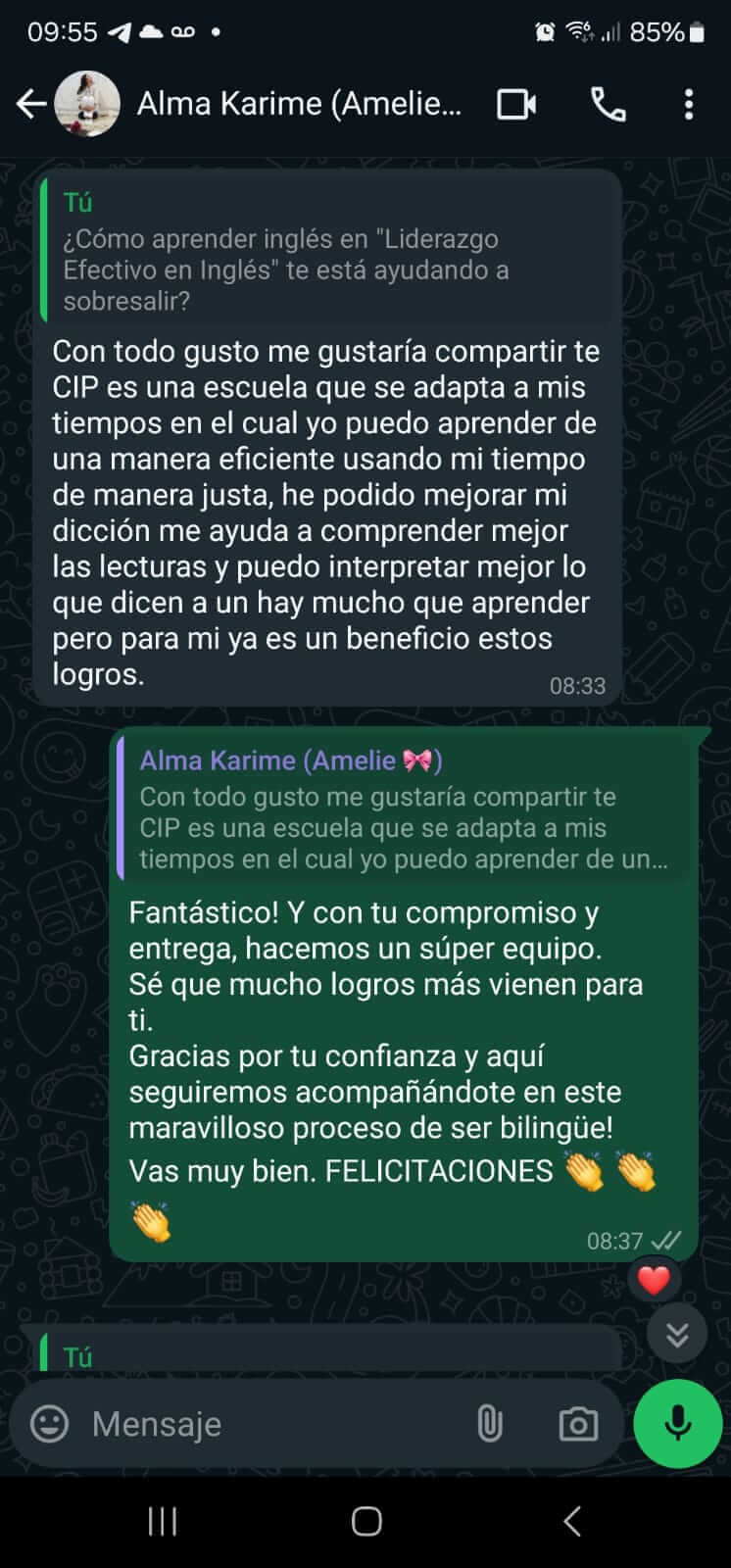This screenshot has width=731, height=1568.
Task: Tap Alma Karime's profile picture
Action: click(x=86, y=103)
